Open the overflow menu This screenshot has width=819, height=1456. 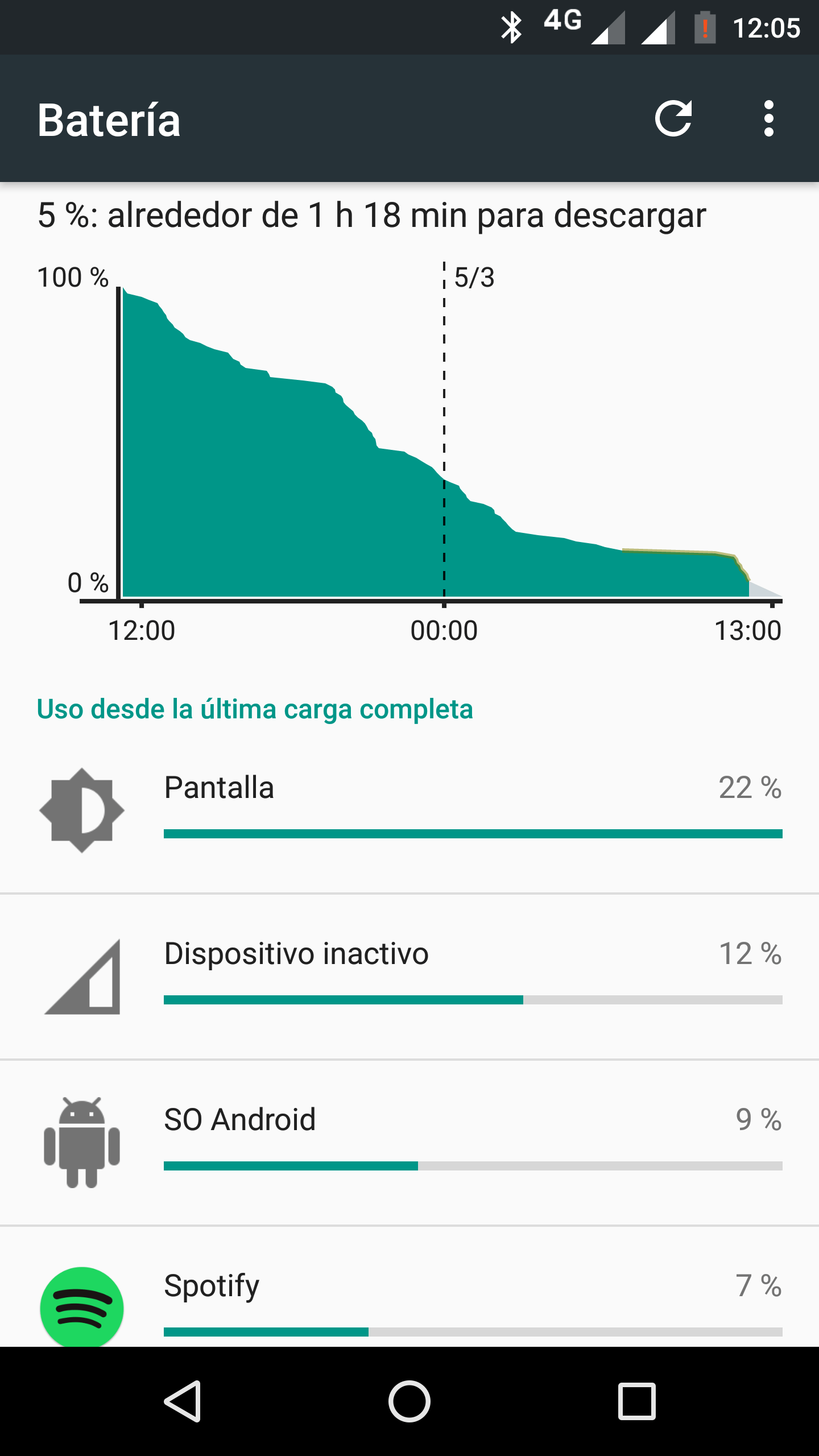coord(768,119)
